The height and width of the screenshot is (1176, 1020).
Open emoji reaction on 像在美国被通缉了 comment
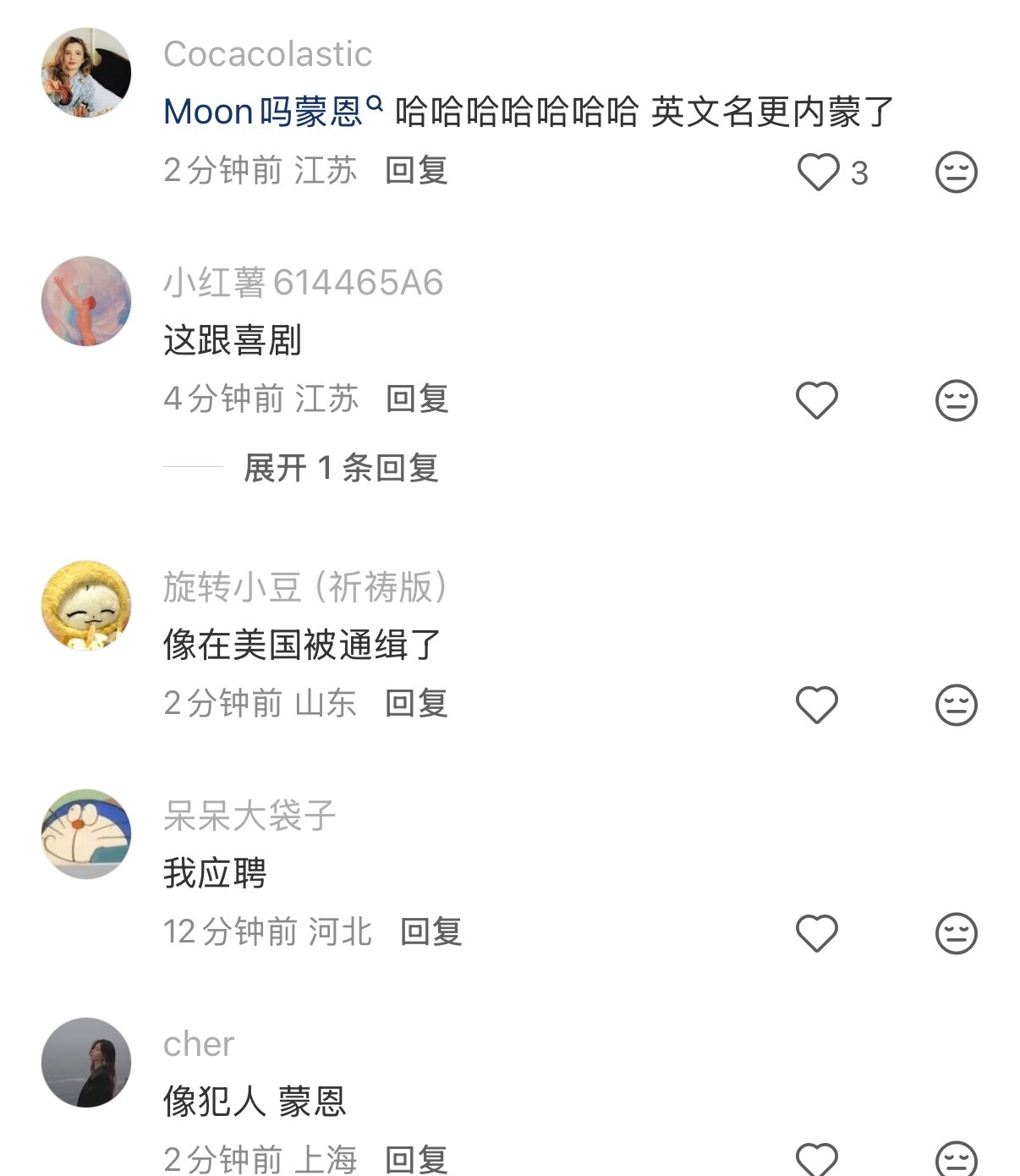click(x=955, y=703)
